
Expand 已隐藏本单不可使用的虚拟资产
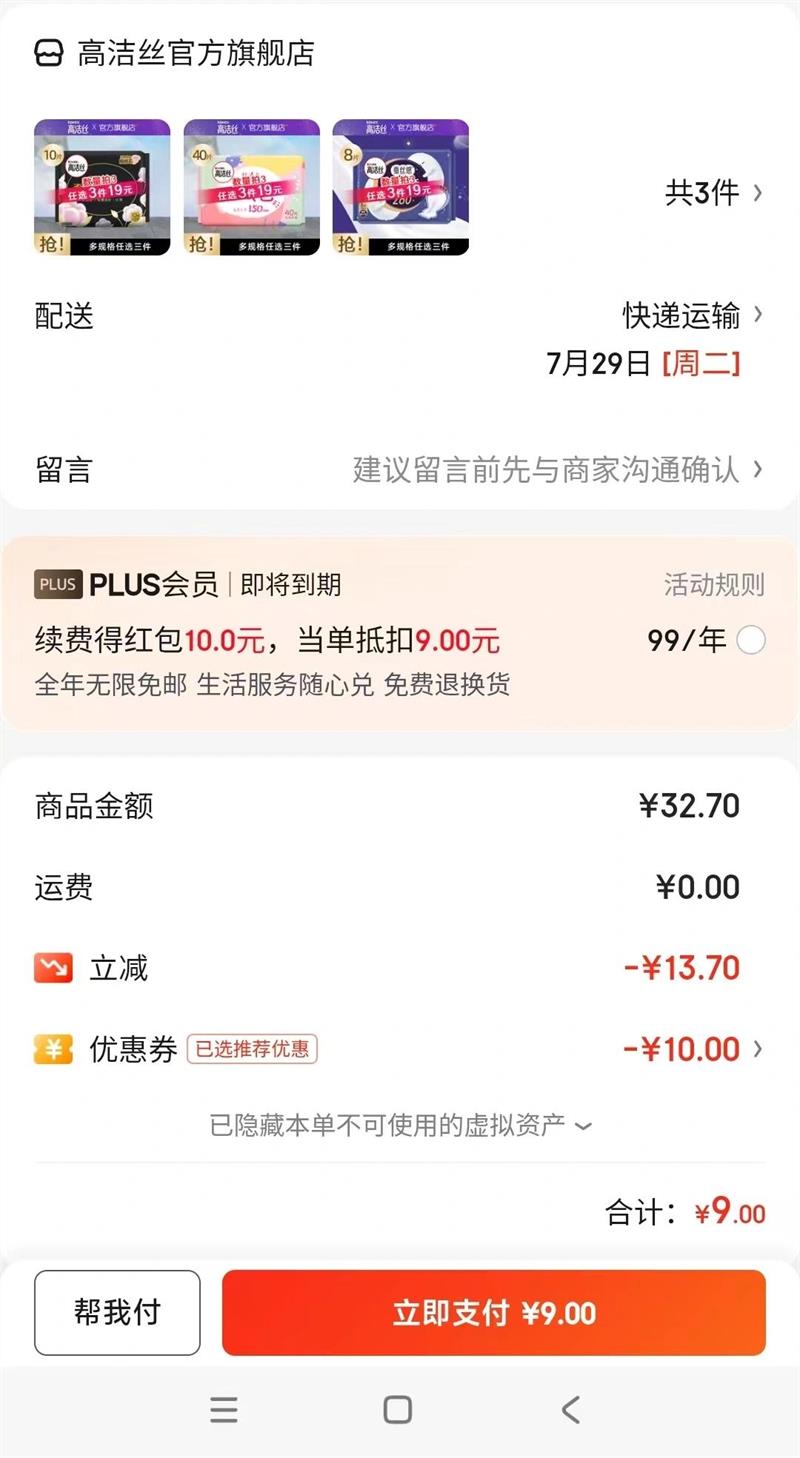[x=400, y=1125]
